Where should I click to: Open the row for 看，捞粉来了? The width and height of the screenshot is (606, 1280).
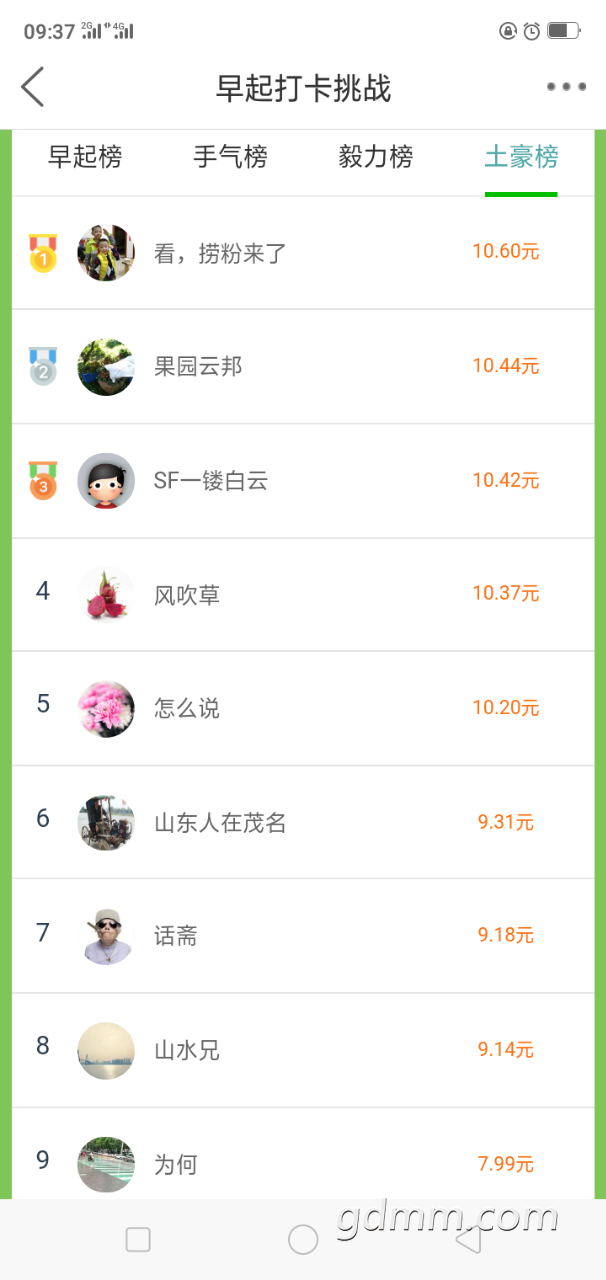303,253
